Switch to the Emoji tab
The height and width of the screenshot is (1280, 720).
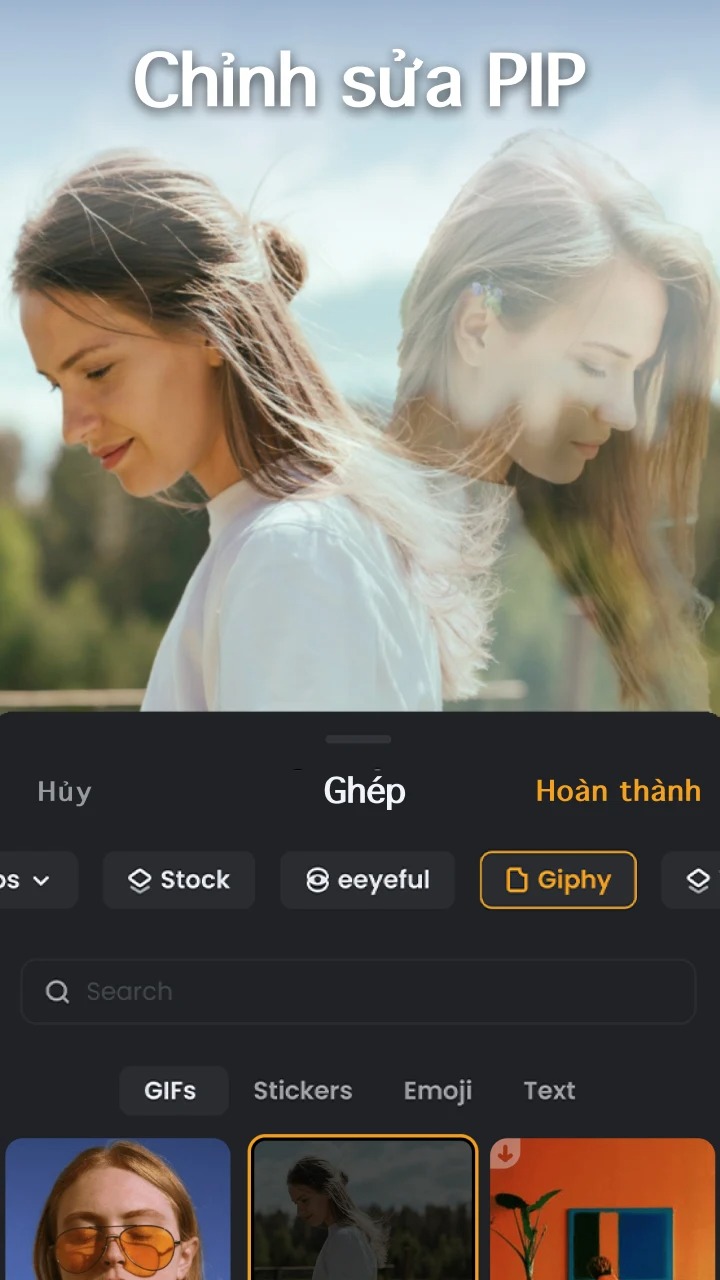click(438, 1090)
